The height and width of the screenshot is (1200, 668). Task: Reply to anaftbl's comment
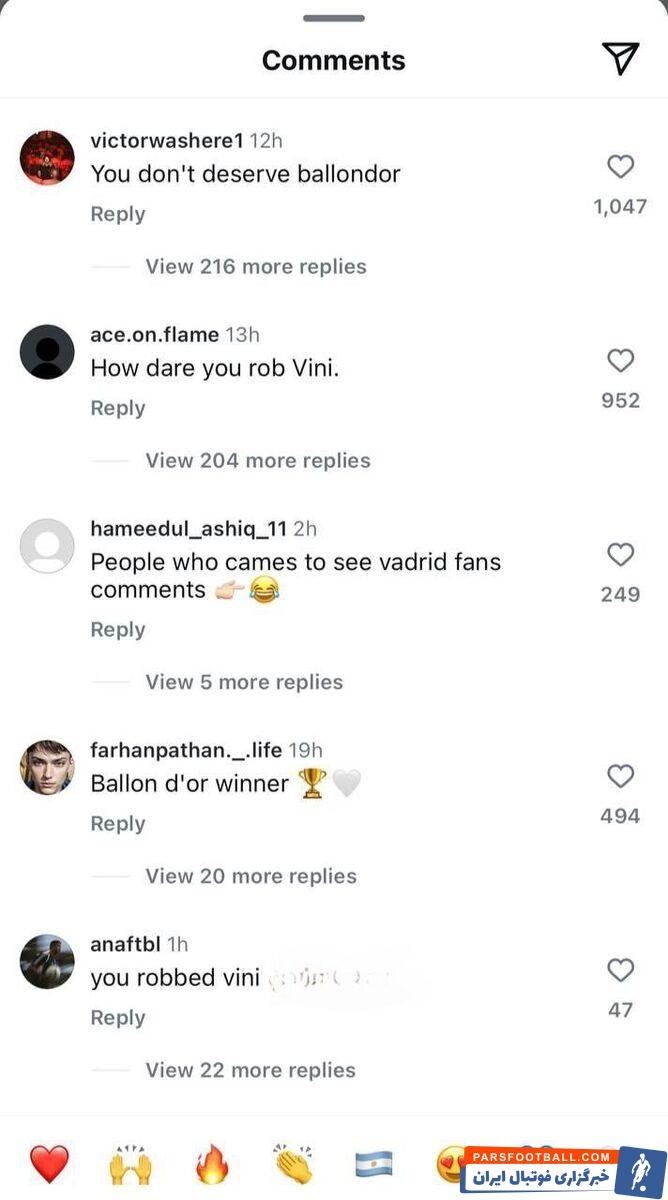[118, 1018]
